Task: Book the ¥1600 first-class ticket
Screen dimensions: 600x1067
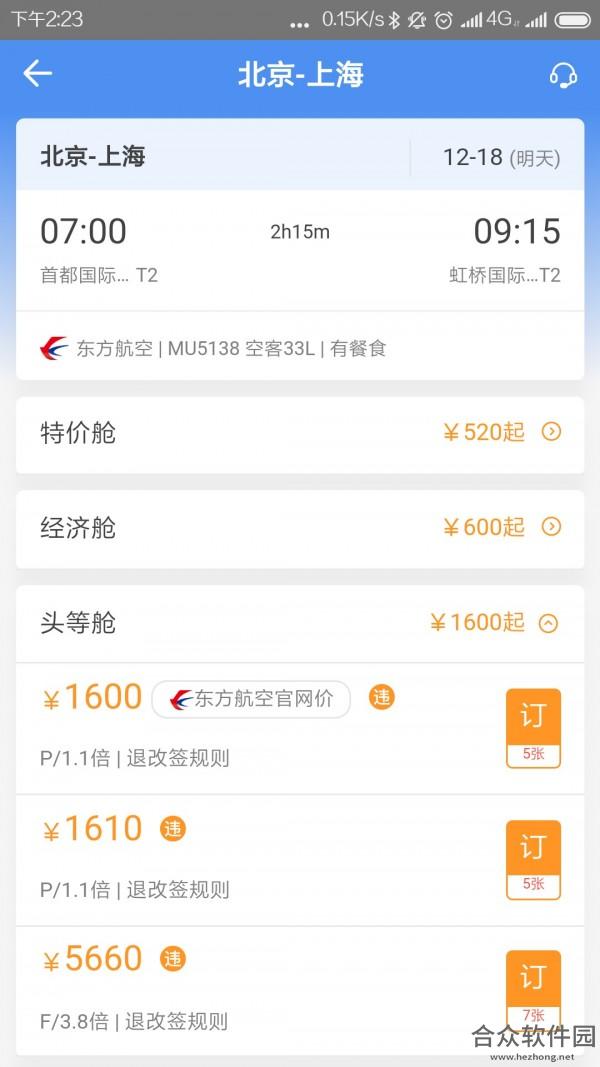Action: pos(533,728)
